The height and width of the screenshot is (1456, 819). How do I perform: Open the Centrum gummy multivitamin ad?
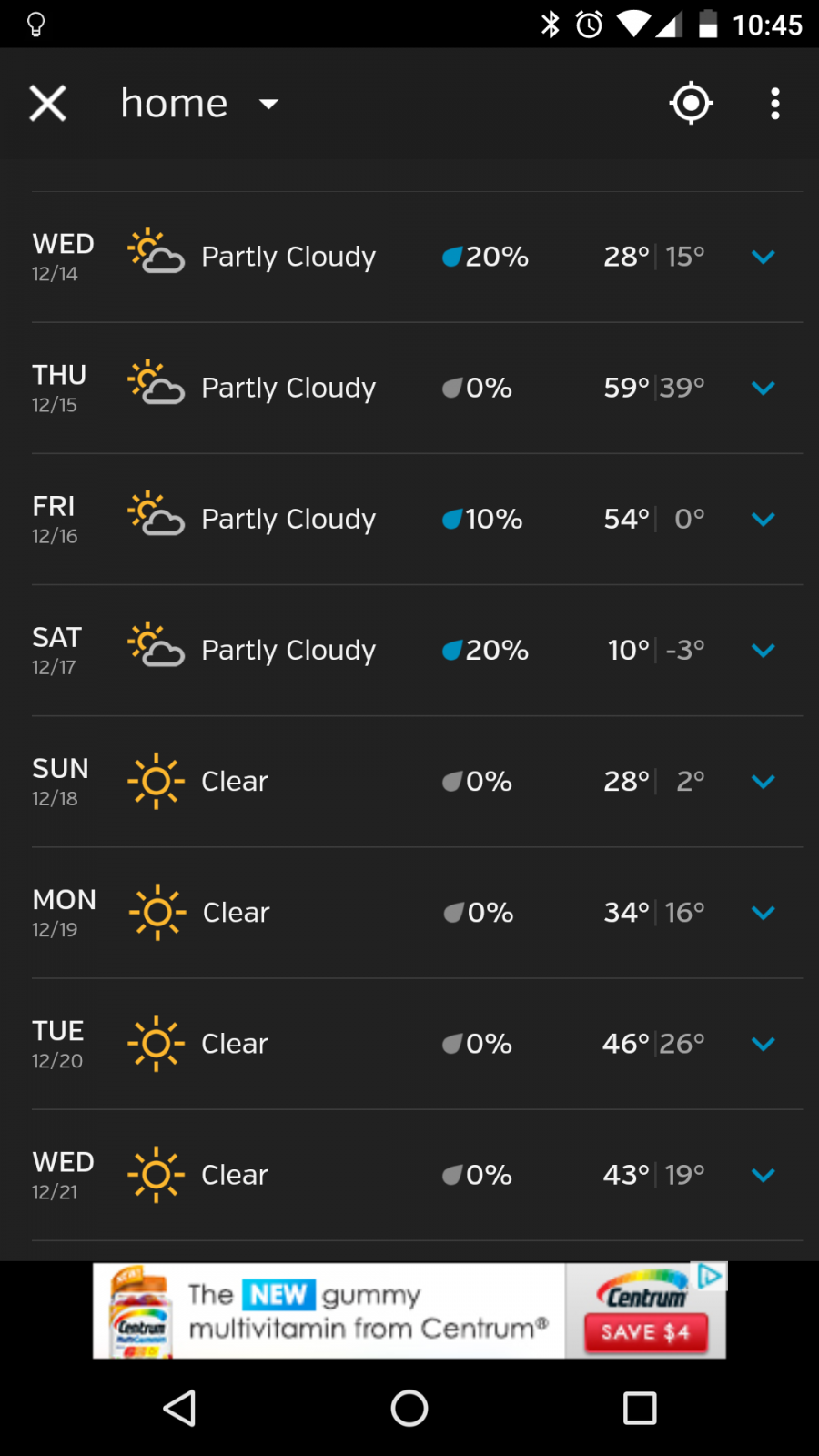(x=409, y=1310)
